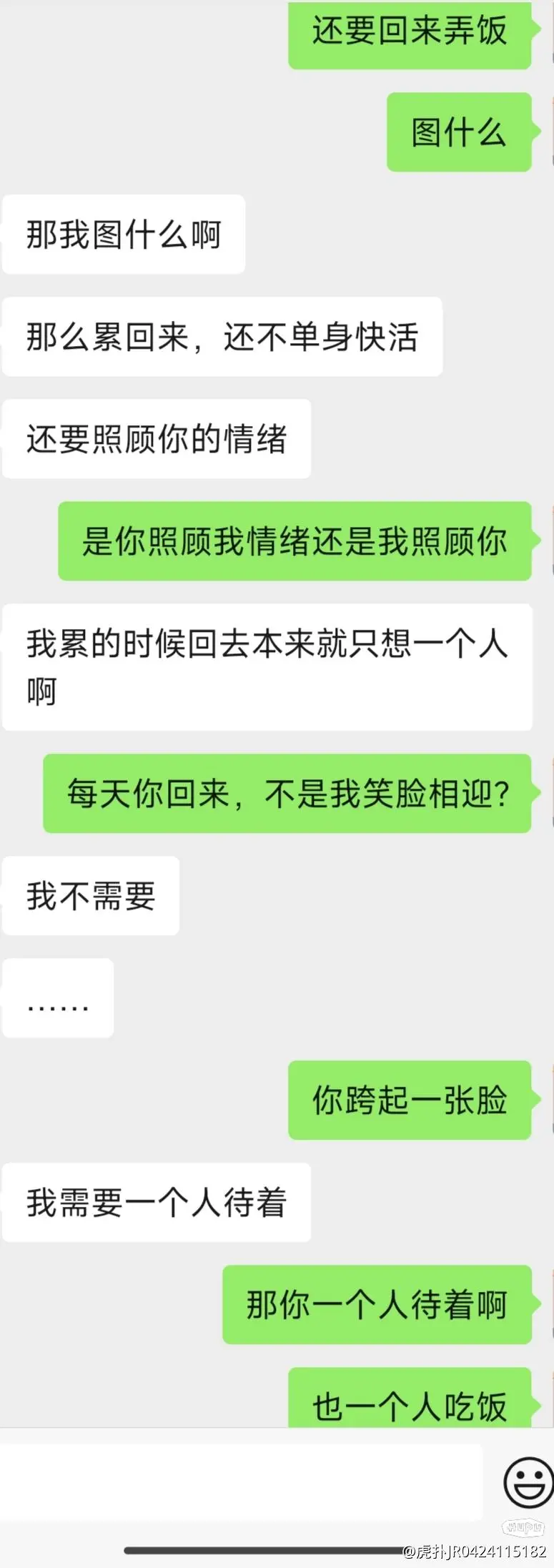The width and height of the screenshot is (554, 1568).
Task: Tap the message input field
Action: [x=242, y=1478]
